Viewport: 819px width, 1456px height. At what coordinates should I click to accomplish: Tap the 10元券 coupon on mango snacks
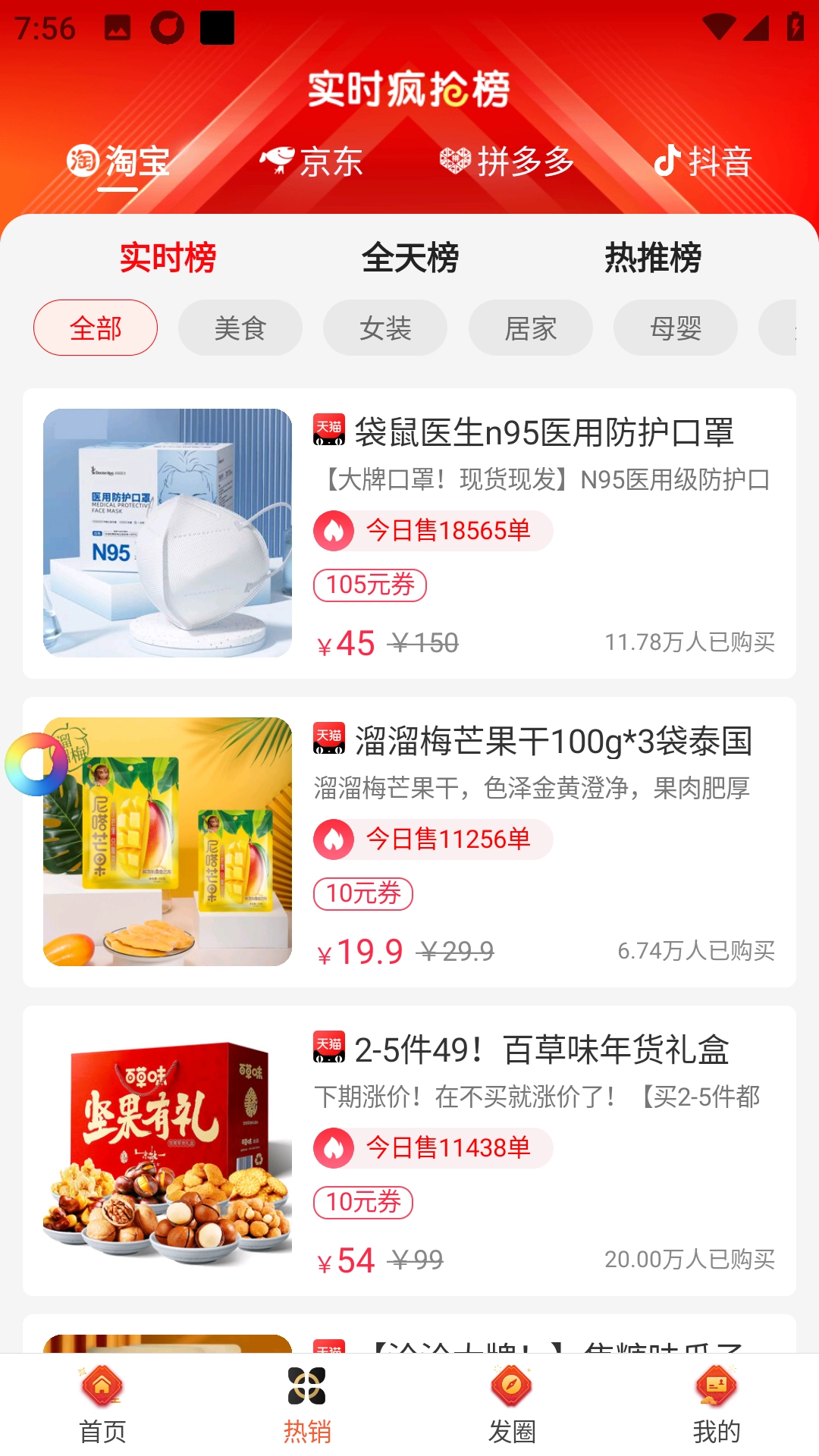tap(364, 896)
